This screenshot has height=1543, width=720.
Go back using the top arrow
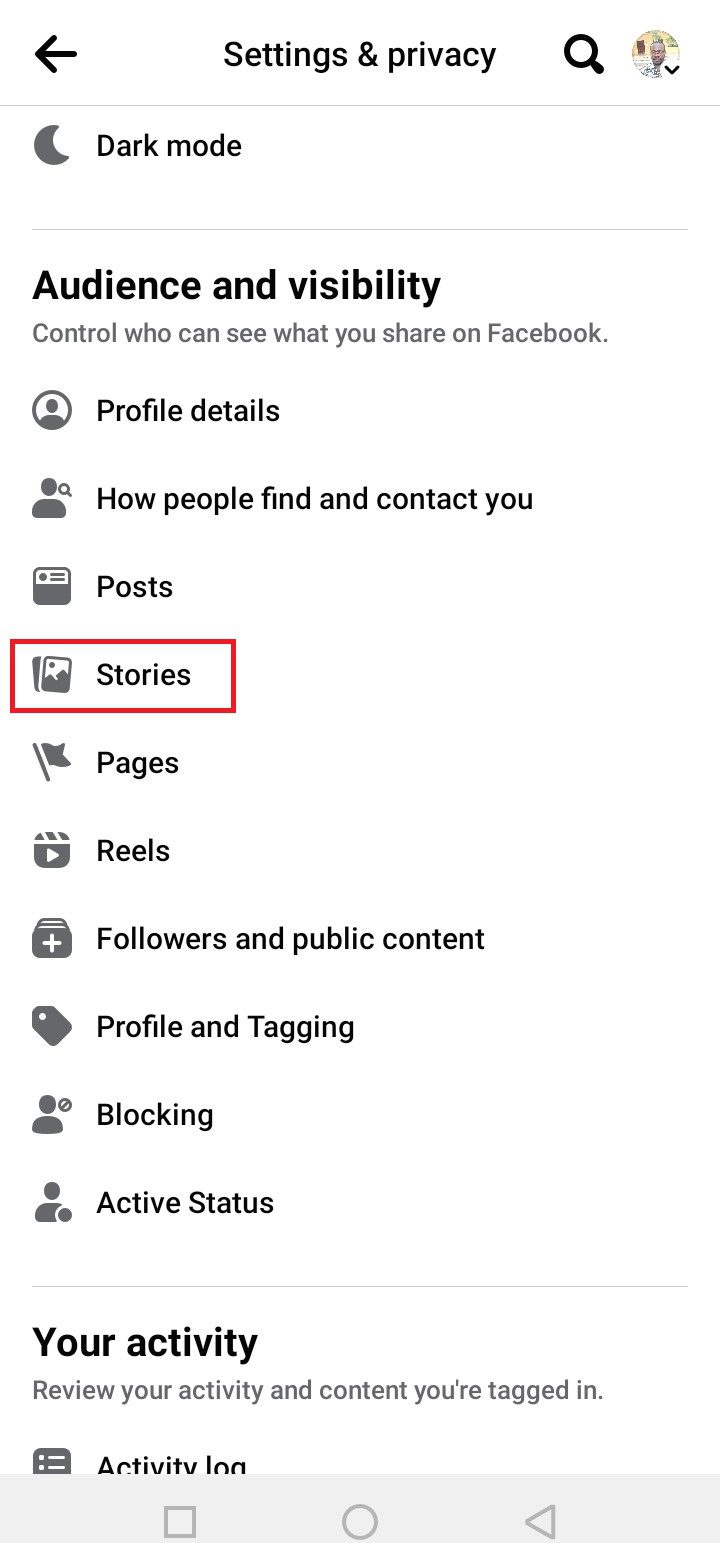(55, 54)
